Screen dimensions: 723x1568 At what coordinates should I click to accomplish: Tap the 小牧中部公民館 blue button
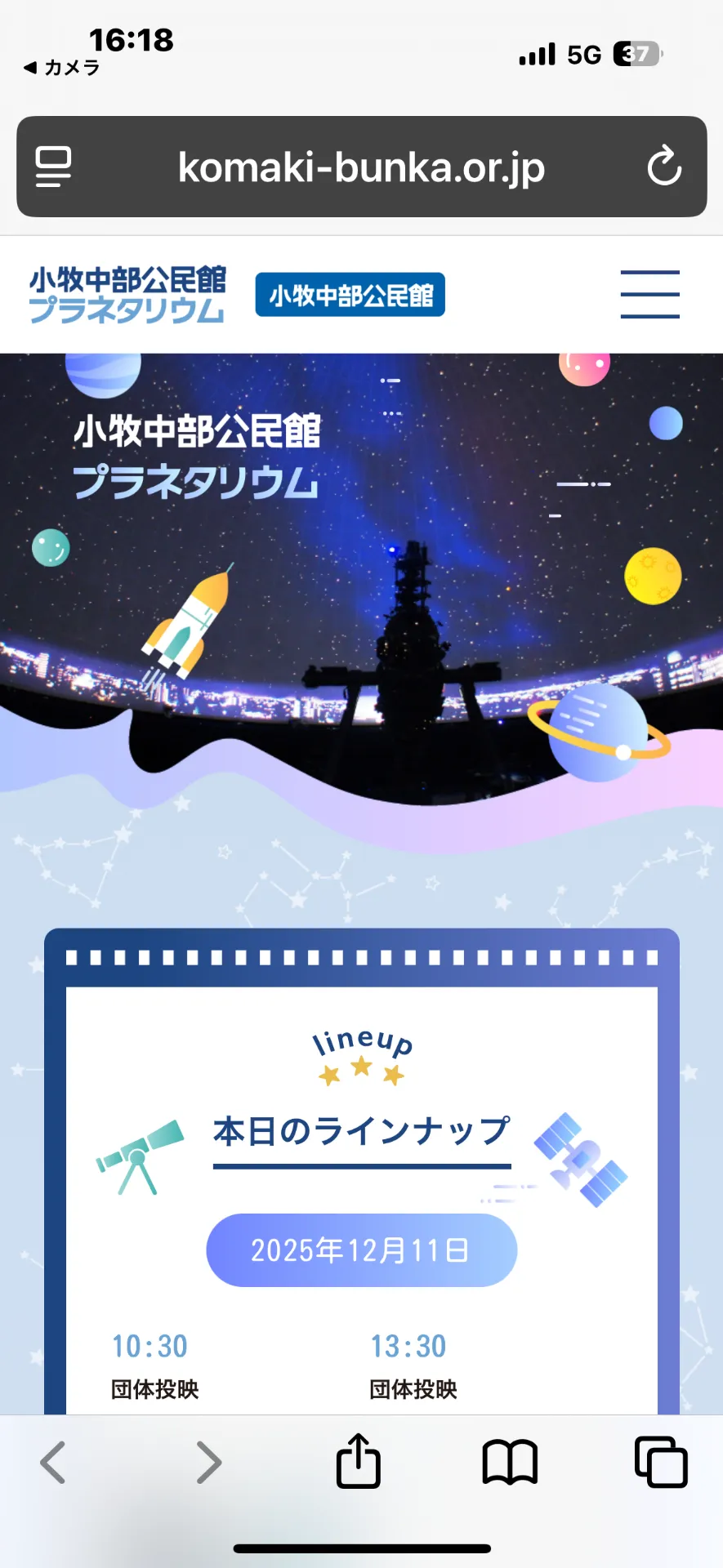[x=350, y=295]
